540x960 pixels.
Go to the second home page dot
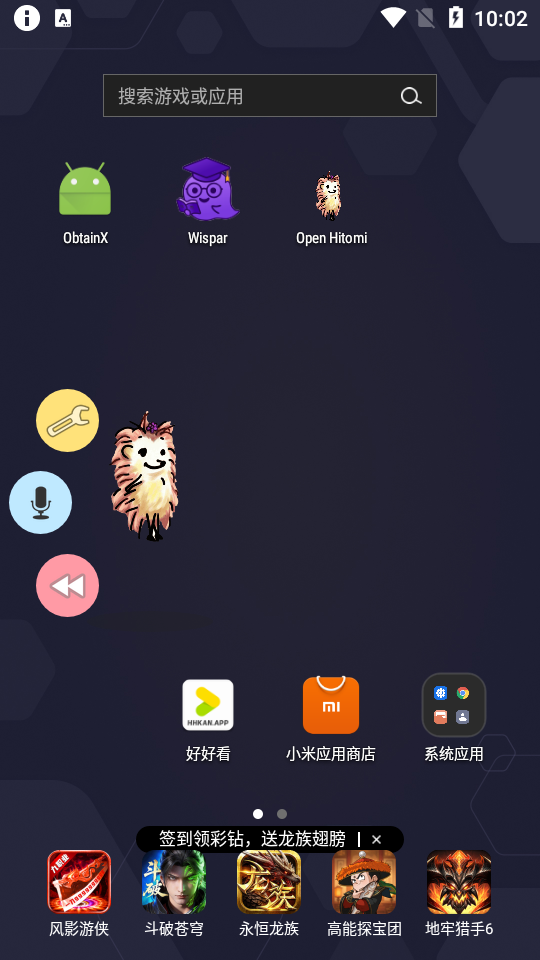coord(282,814)
